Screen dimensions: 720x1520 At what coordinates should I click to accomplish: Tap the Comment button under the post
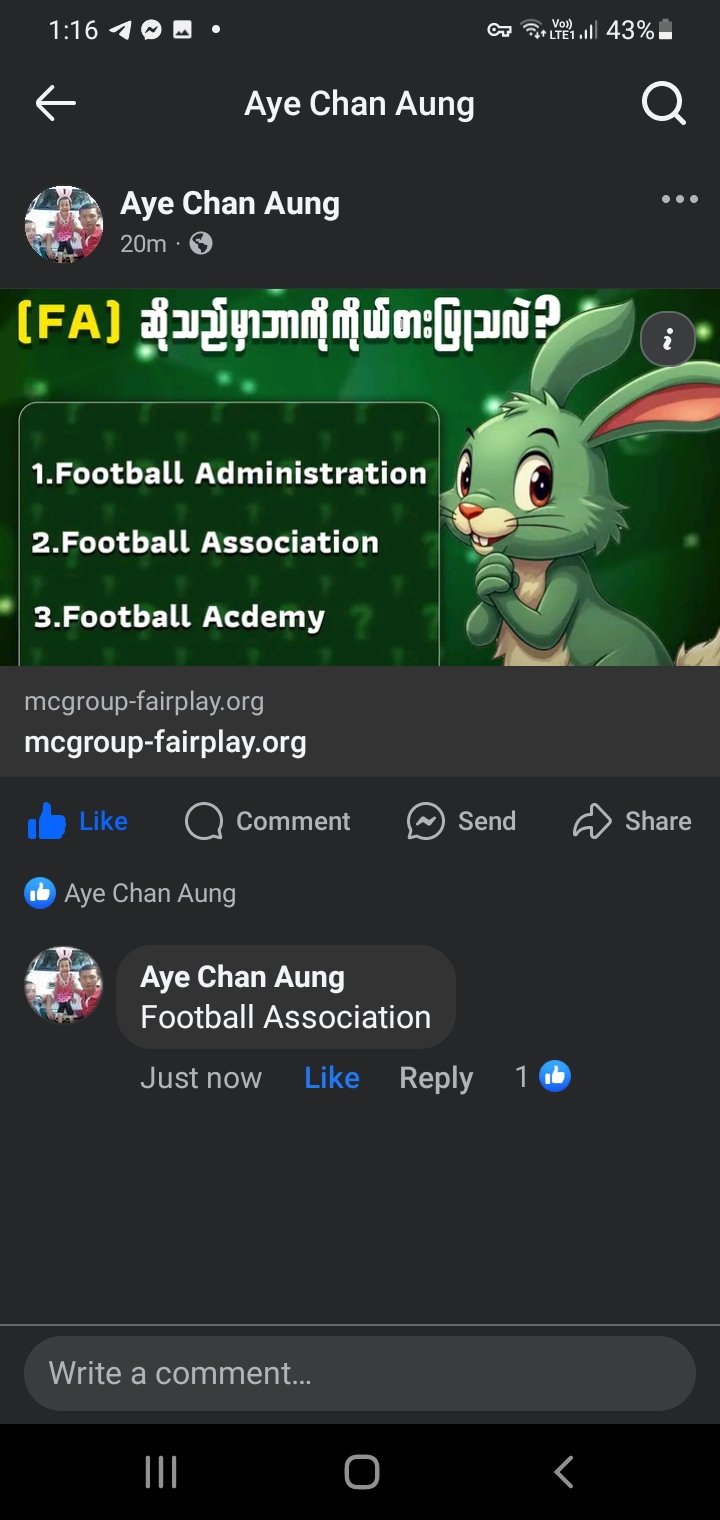click(x=268, y=821)
